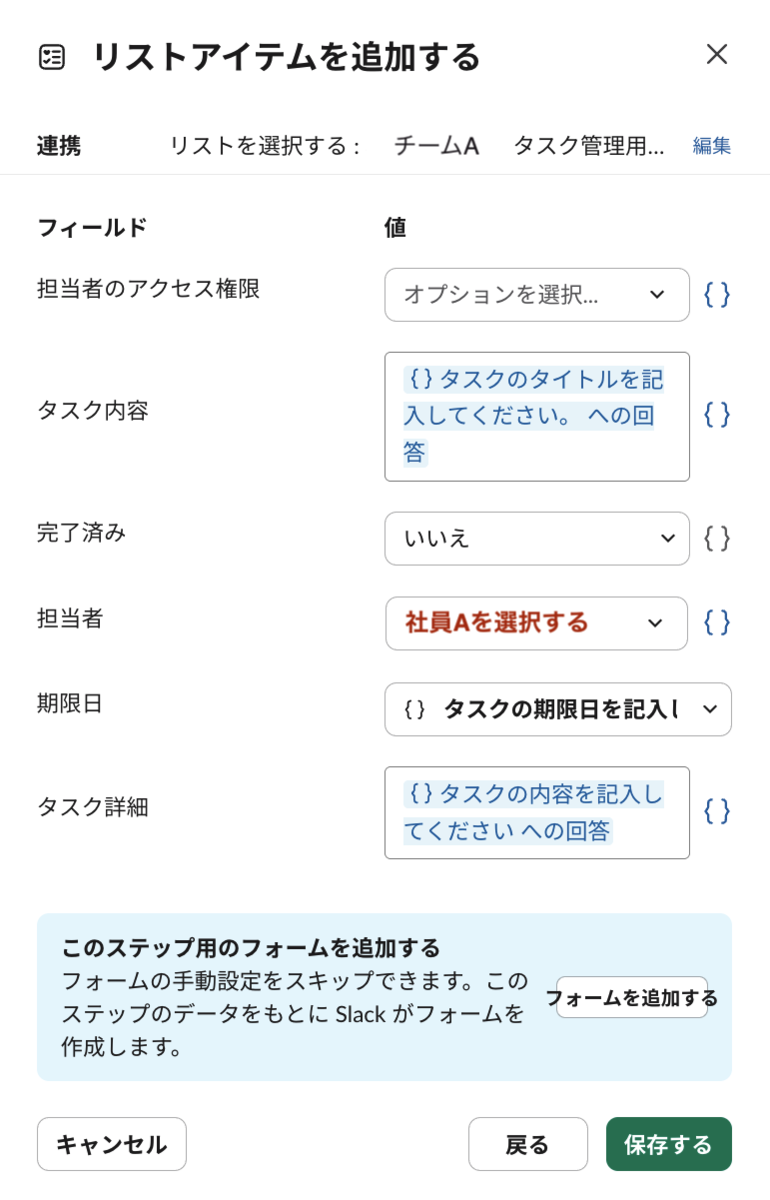Open the 完了済み dropdown showing いいえ
The image size is (770, 1200).
[536, 539]
